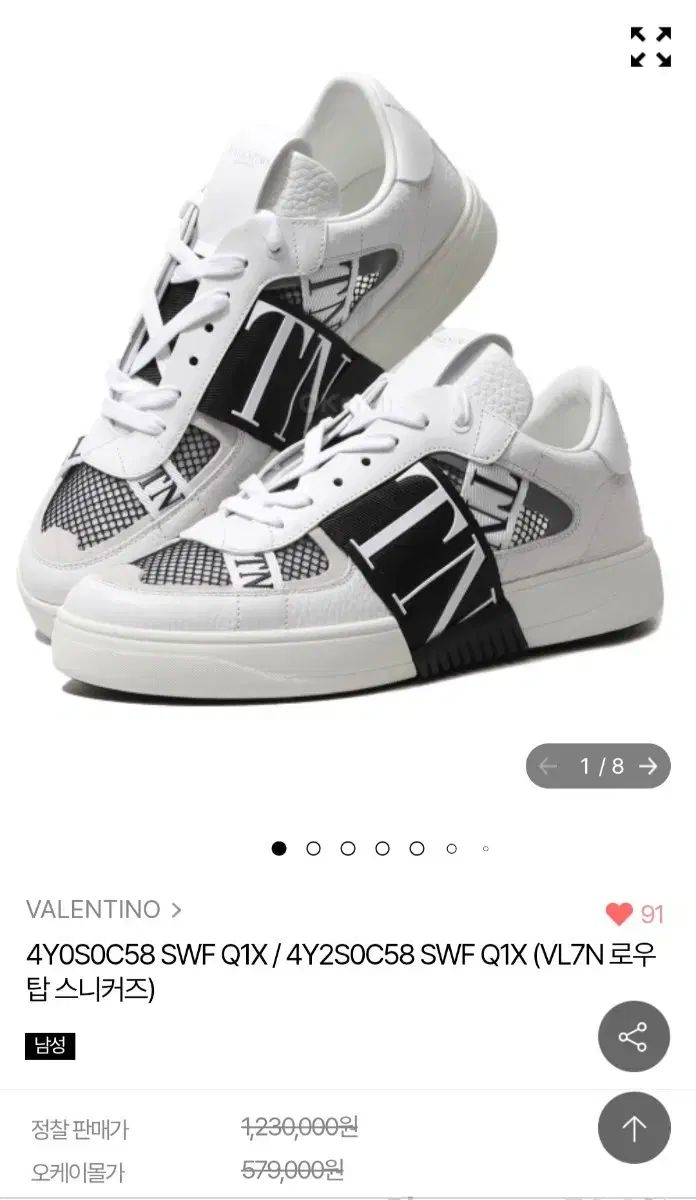Share this product listing
696x1200 pixels.
pyautogui.click(x=633, y=1036)
